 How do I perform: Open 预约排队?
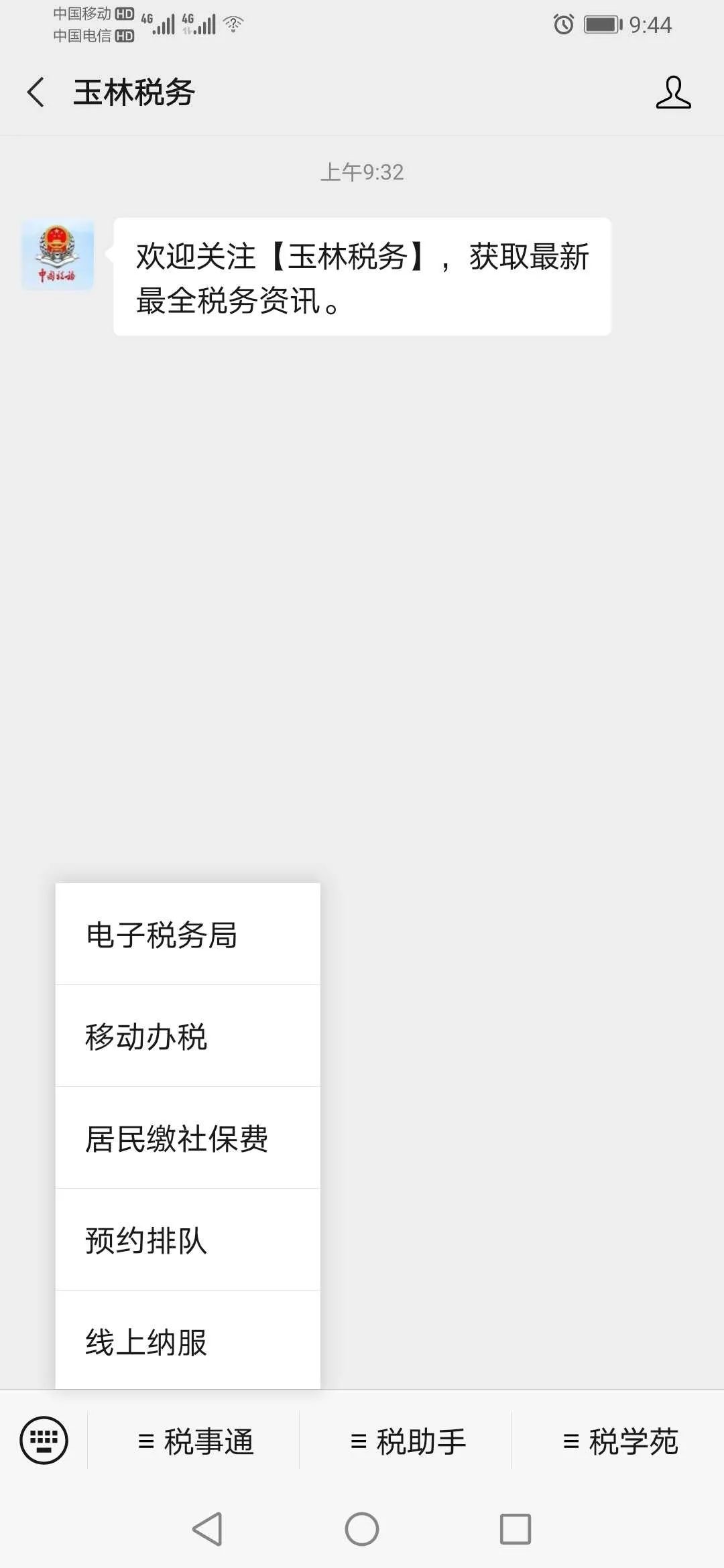pyautogui.click(x=188, y=1240)
